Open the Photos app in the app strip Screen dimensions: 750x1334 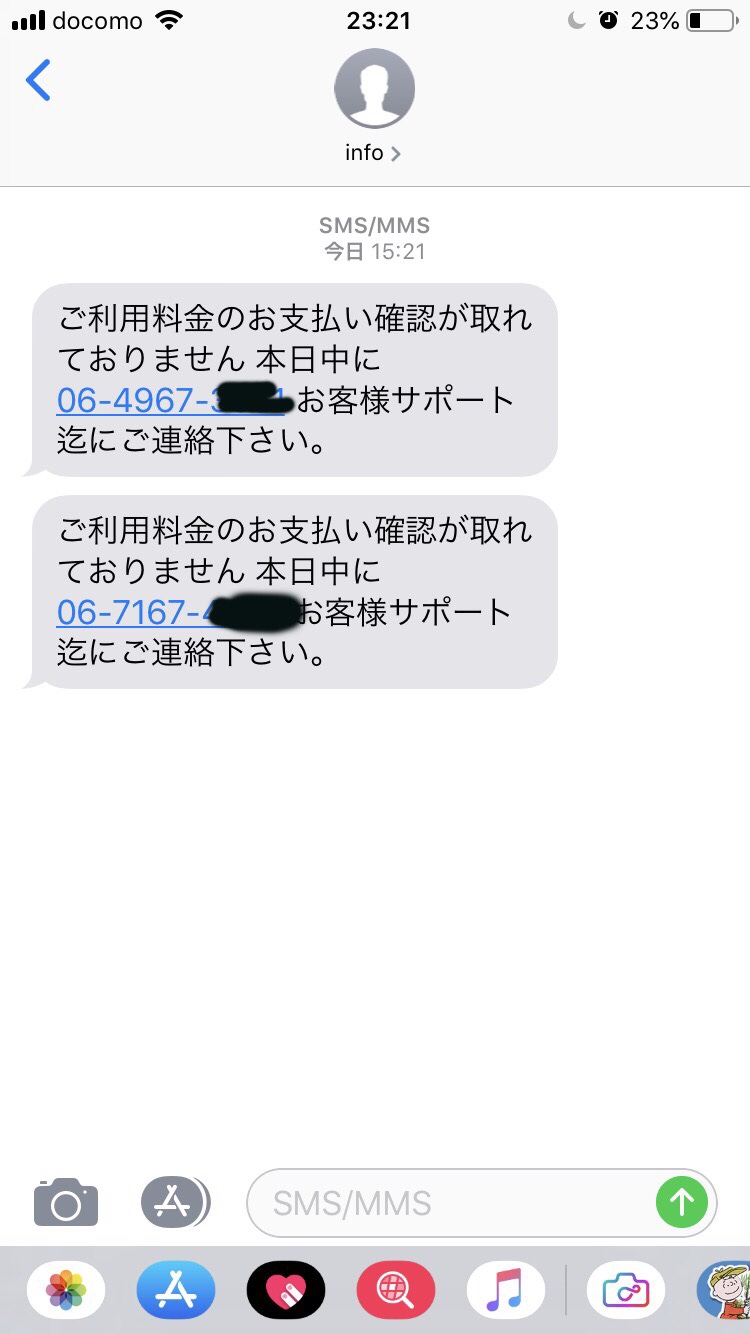[x=66, y=1291]
